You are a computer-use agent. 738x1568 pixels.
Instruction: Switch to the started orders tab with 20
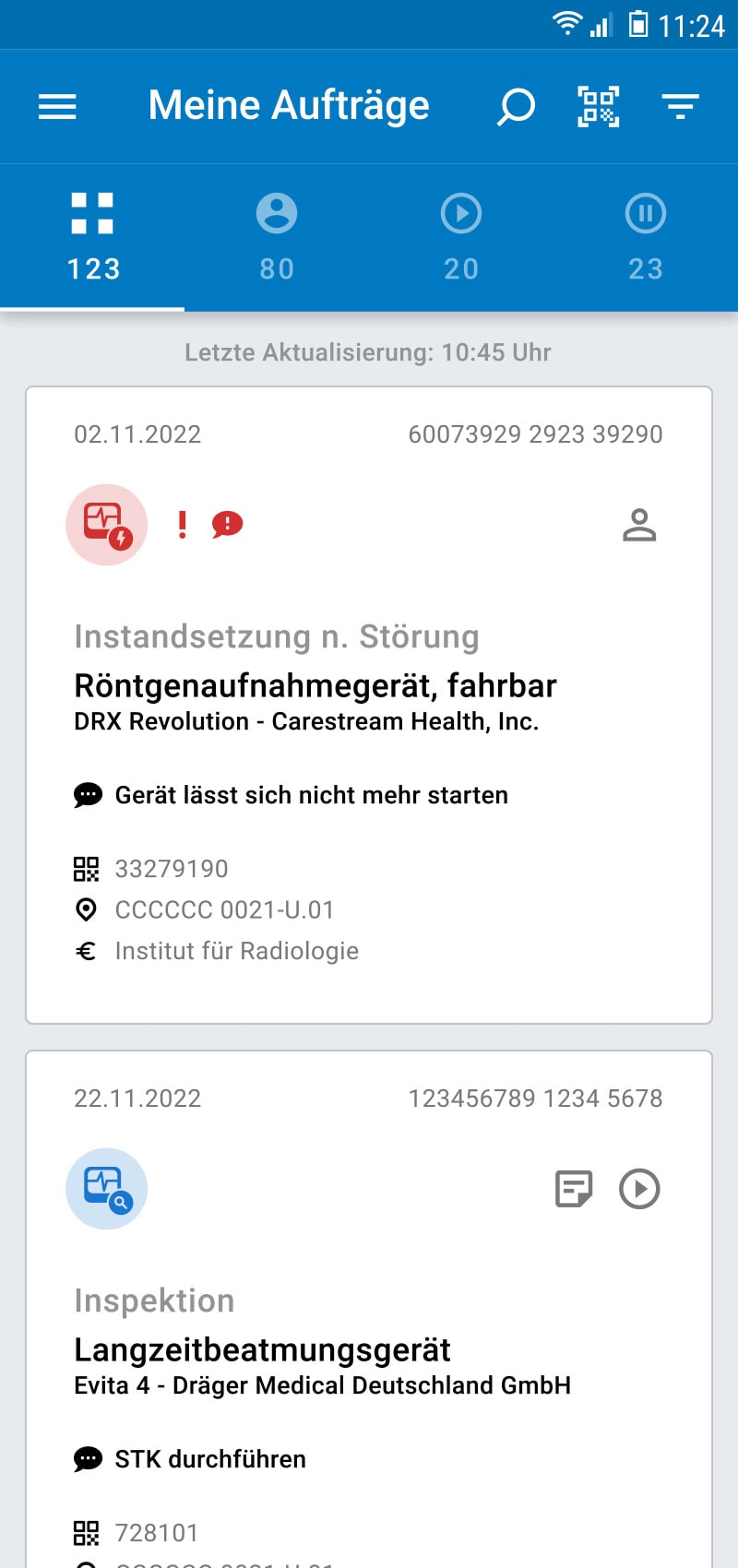[x=461, y=238]
